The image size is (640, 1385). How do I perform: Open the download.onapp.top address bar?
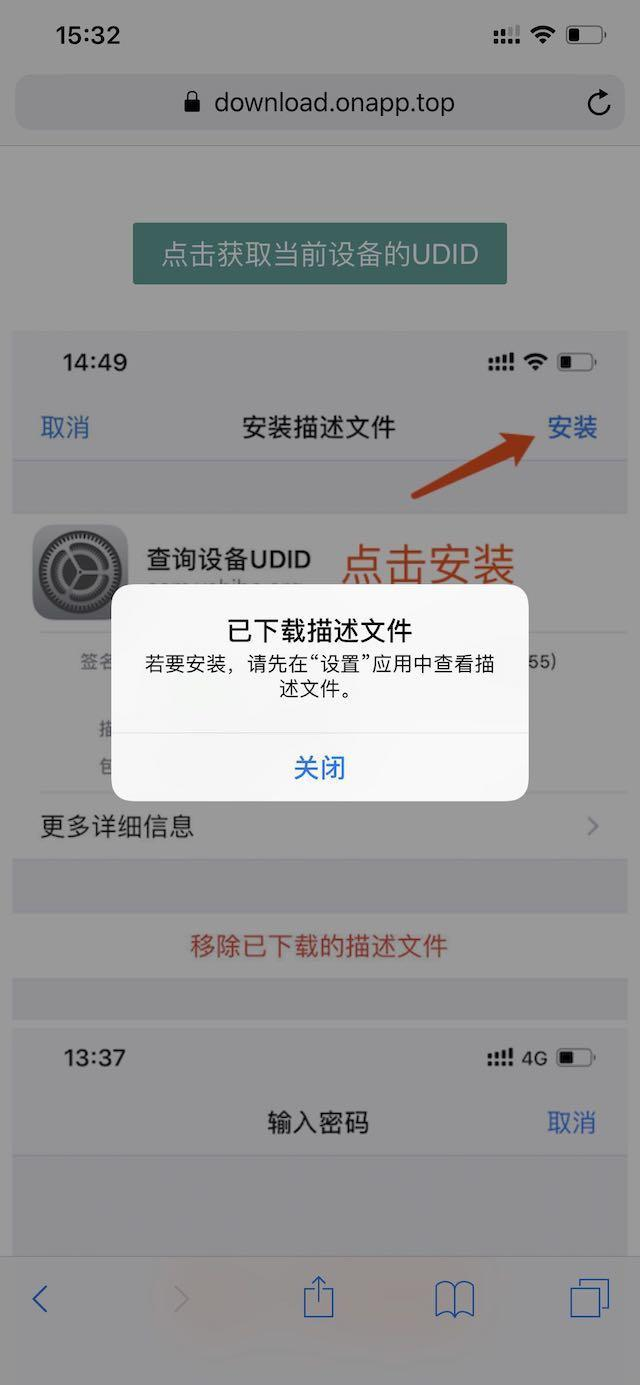pyautogui.click(x=320, y=102)
